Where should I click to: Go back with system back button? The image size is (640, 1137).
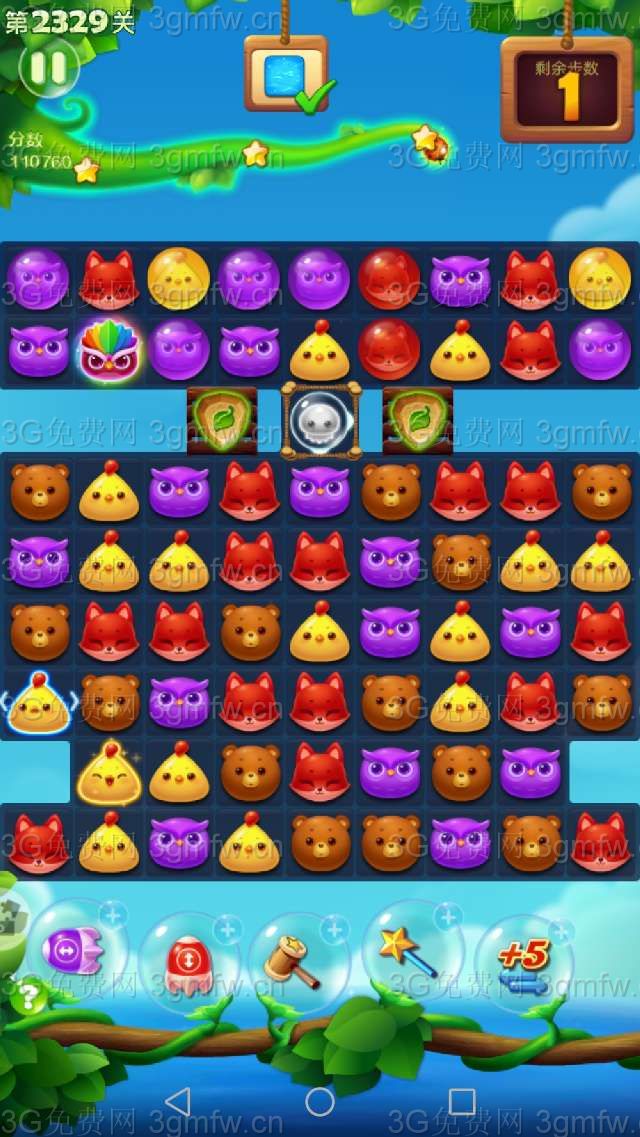coord(177,1101)
